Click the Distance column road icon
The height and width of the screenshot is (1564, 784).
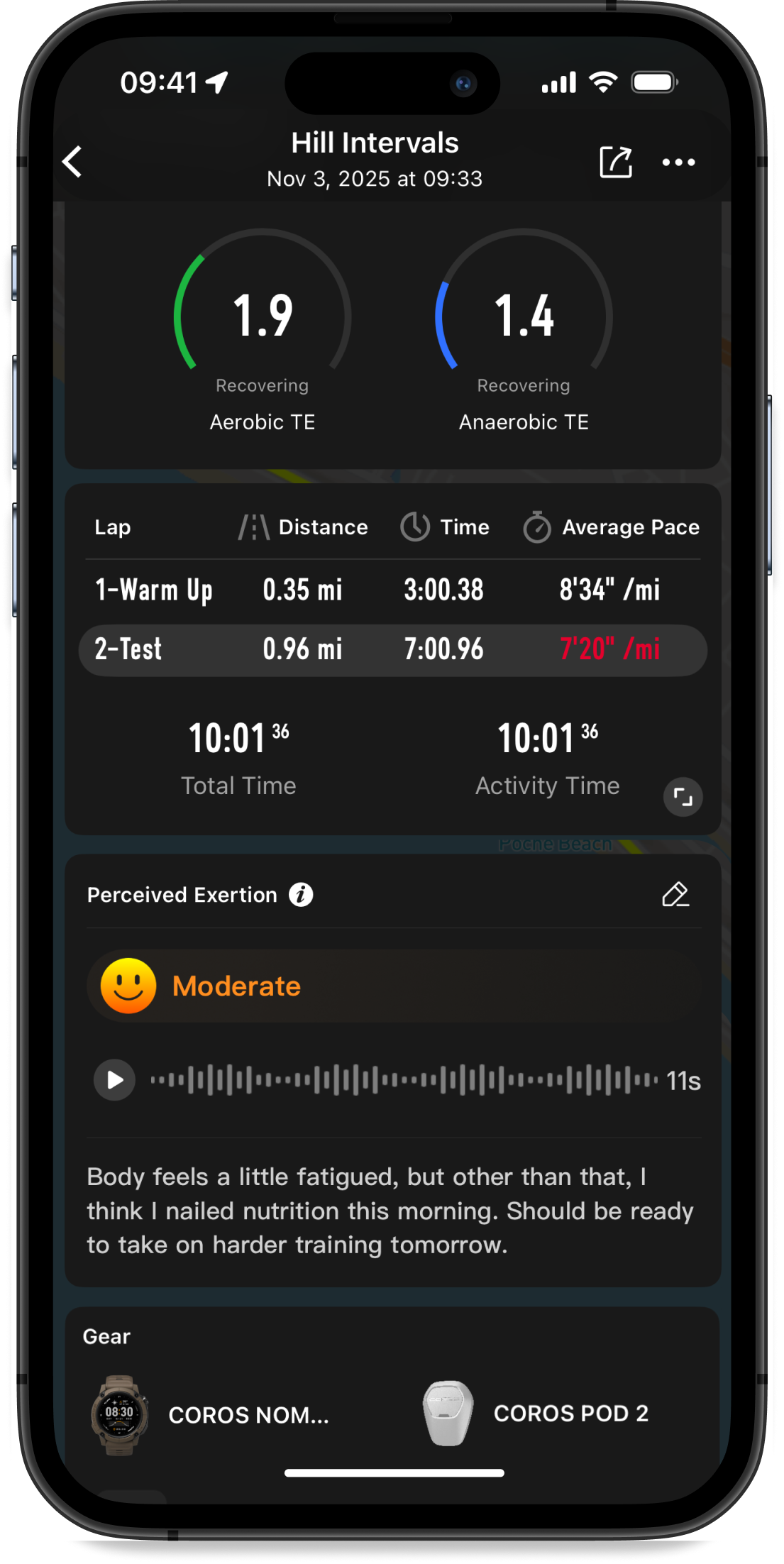coord(253,527)
